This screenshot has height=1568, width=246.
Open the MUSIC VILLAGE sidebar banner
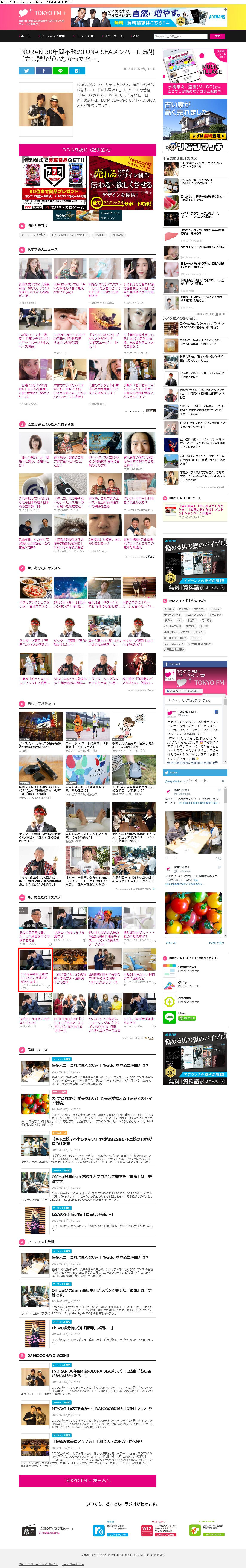click(196, 71)
